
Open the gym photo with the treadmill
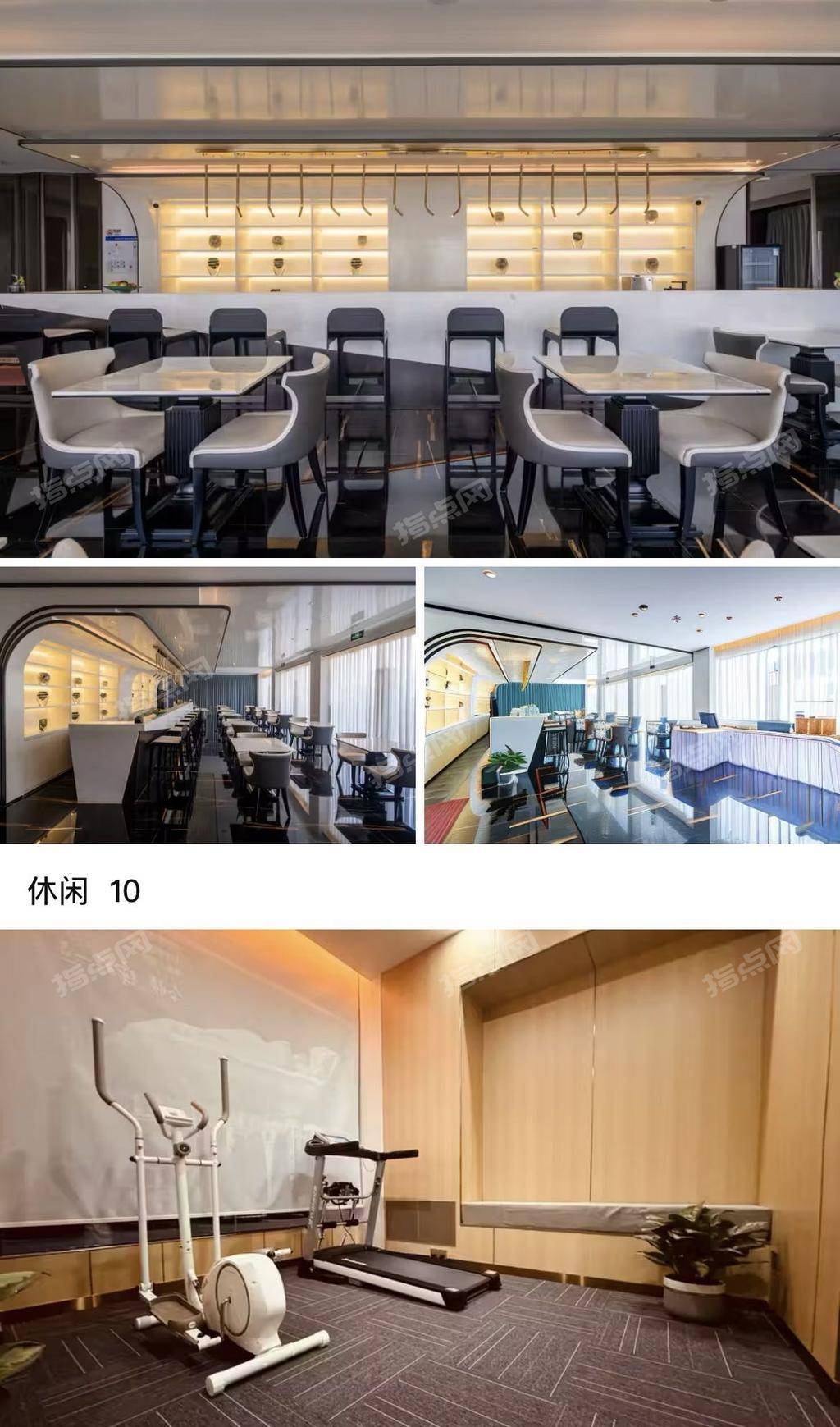[420, 1178]
